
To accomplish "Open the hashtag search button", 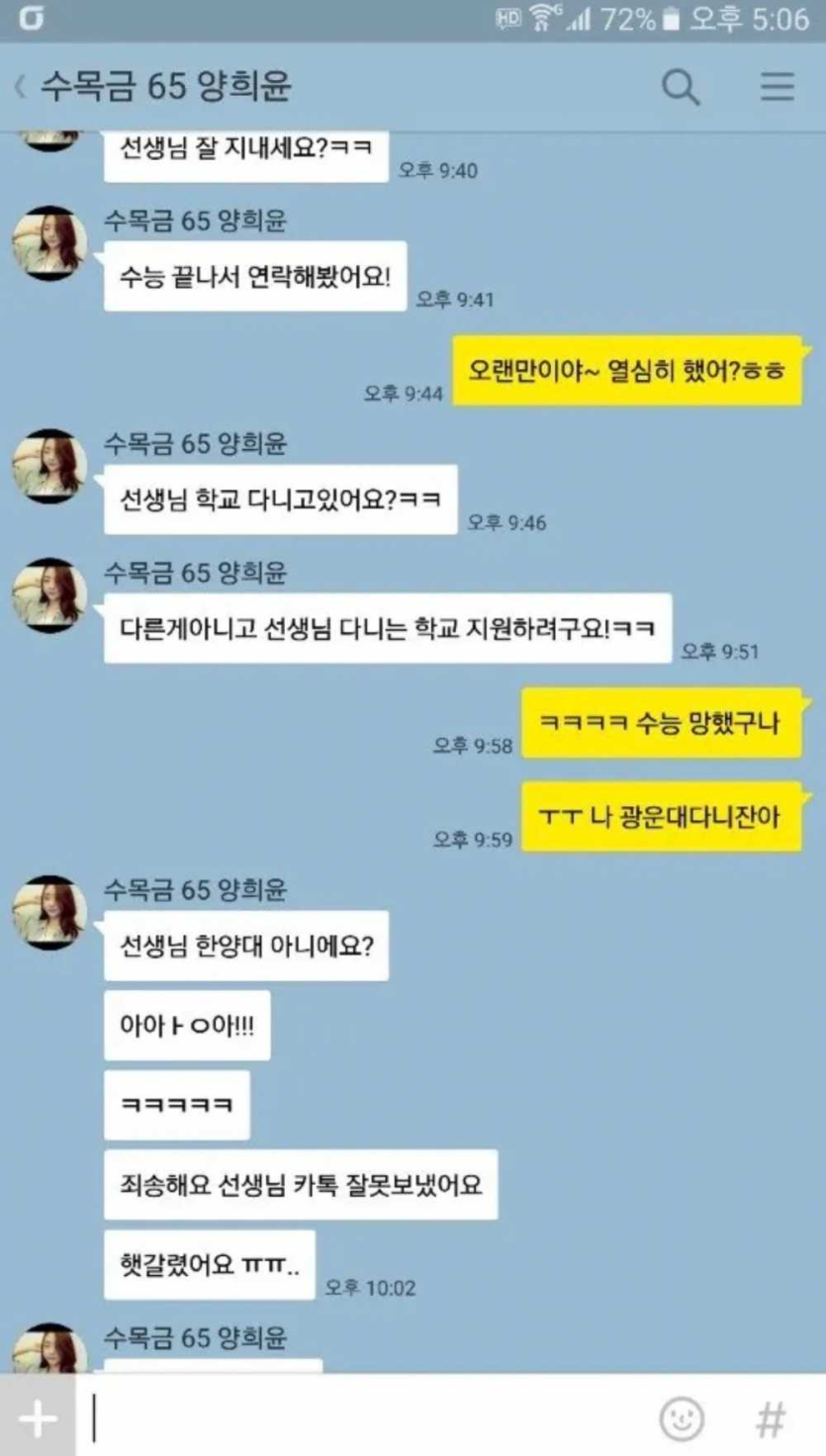I will 771,1418.
